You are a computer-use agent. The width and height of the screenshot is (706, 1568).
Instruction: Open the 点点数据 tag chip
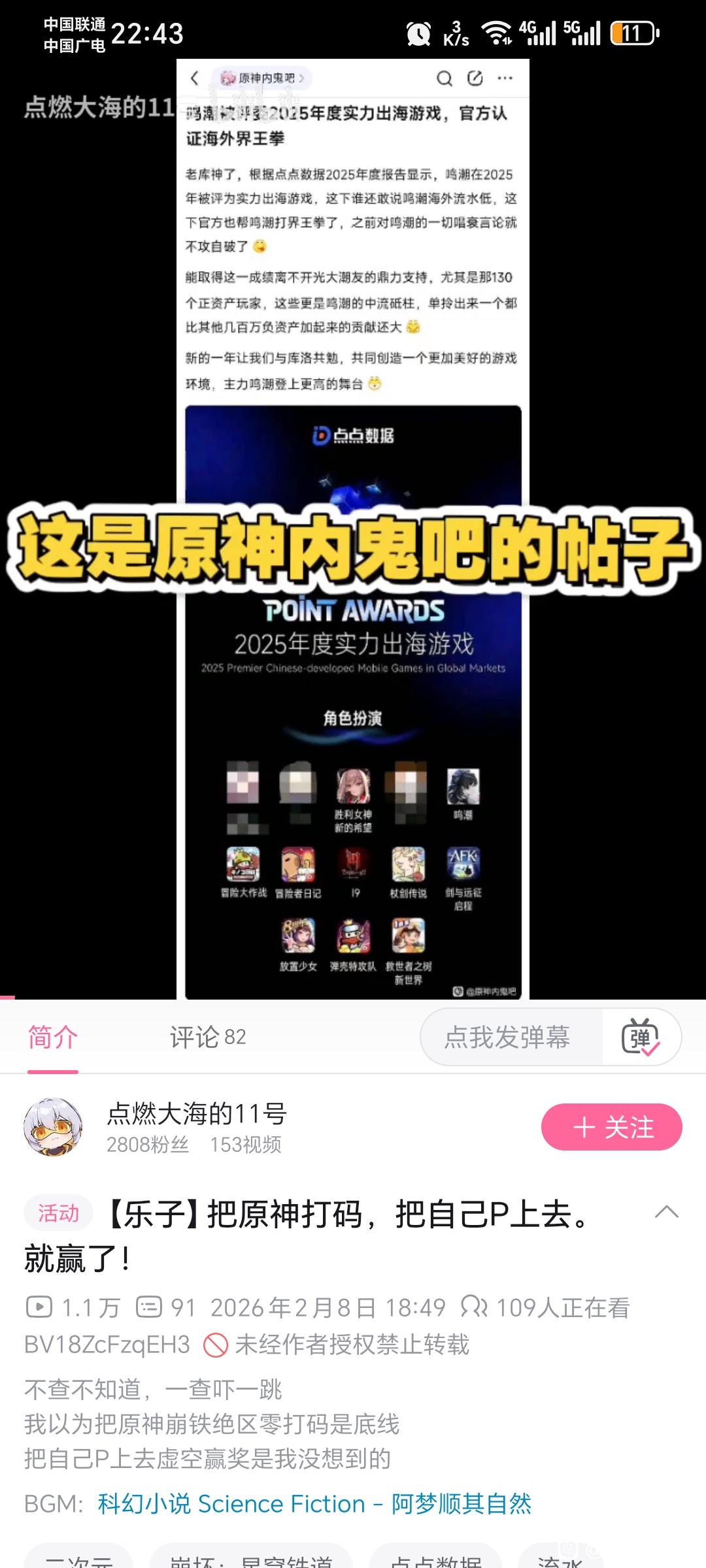pyautogui.click(x=436, y=1558)
